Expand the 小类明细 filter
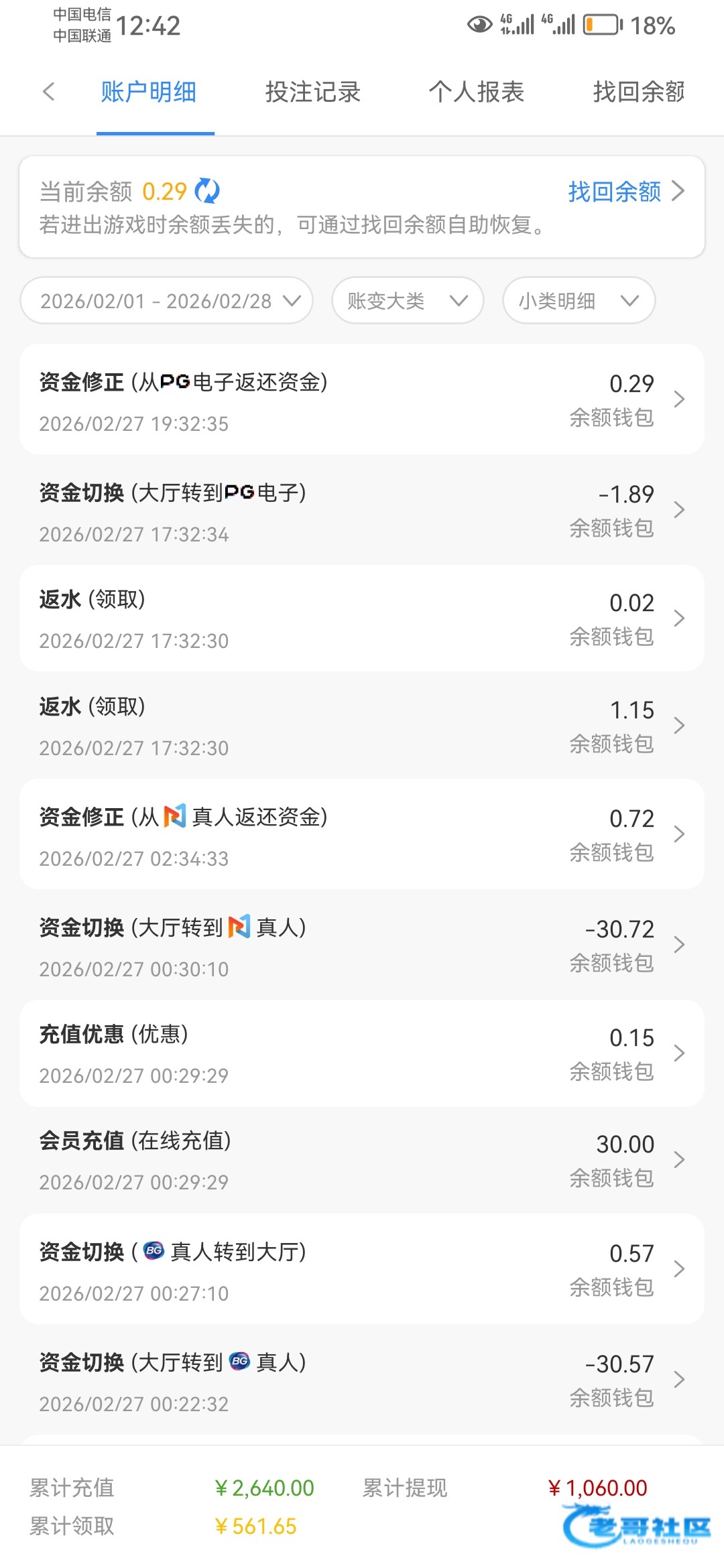Image resolution: width=724 pixels, height=1568 pixels. pos(579,301)
